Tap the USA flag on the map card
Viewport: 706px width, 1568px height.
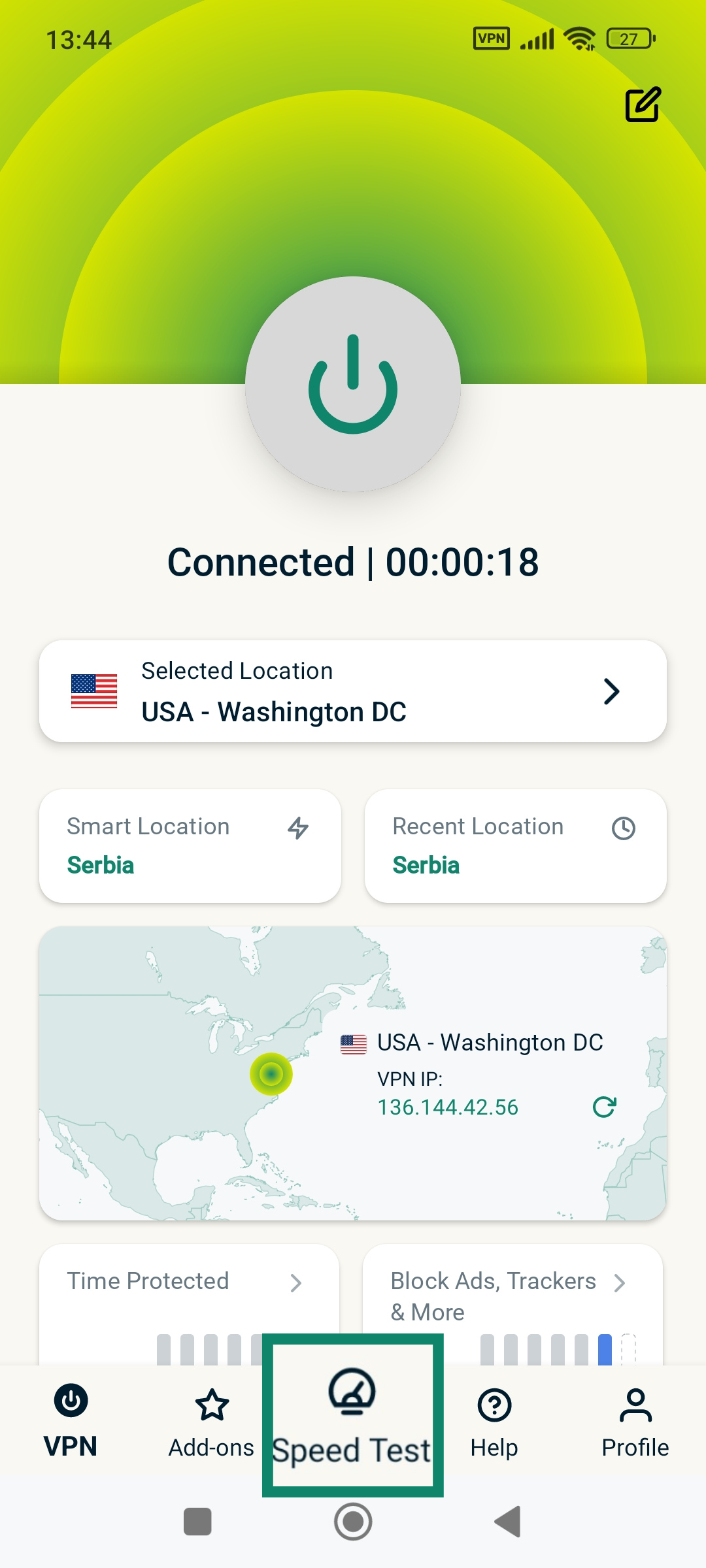tap(353, 1042)
